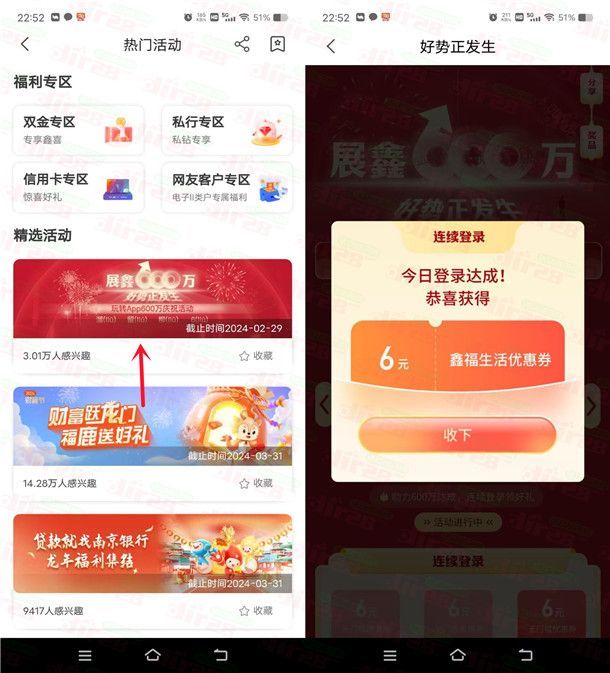This screenshot has width=610, height=673.
Task: Open 信用卡专区 welfare zone
Action: tap(78, 187)
